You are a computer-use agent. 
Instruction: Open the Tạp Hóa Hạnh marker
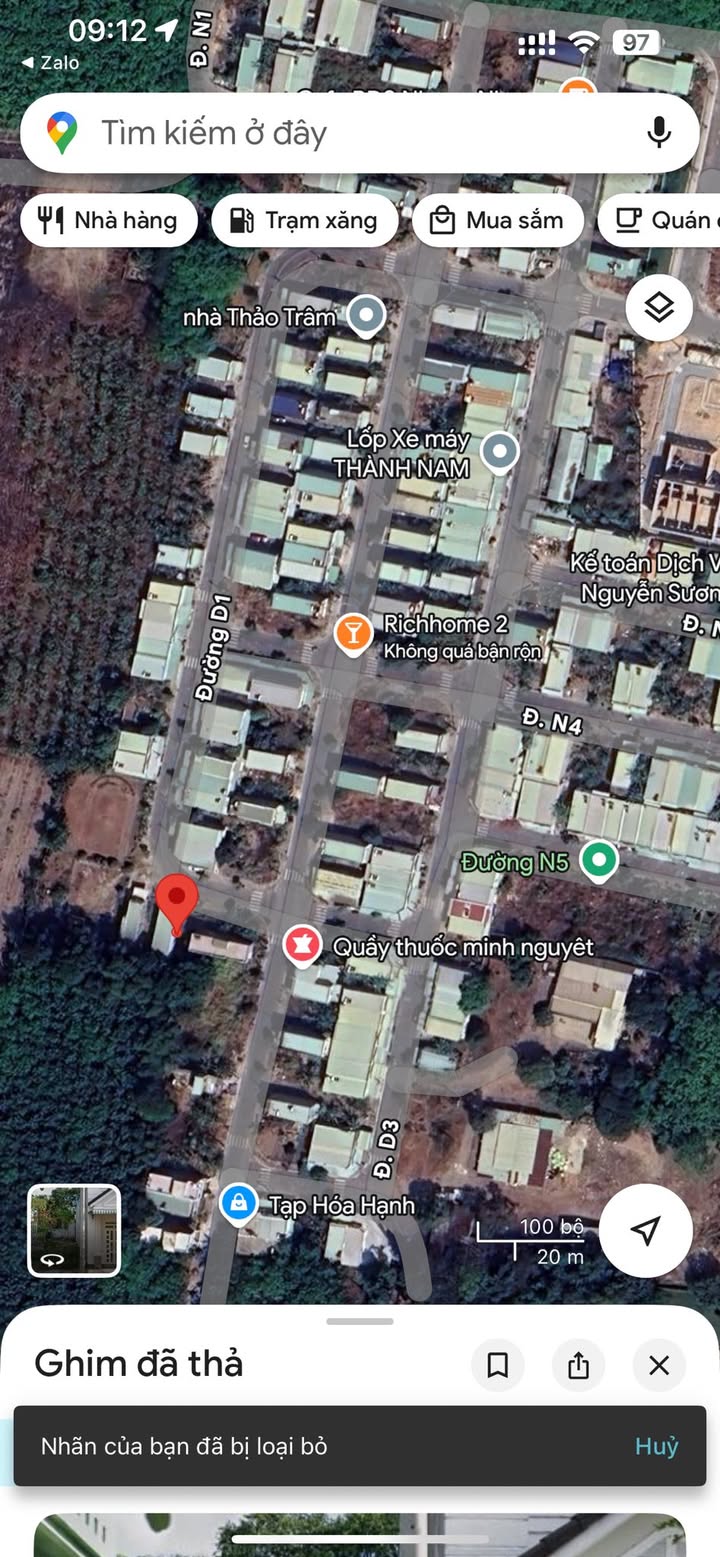coord(238,1203)
